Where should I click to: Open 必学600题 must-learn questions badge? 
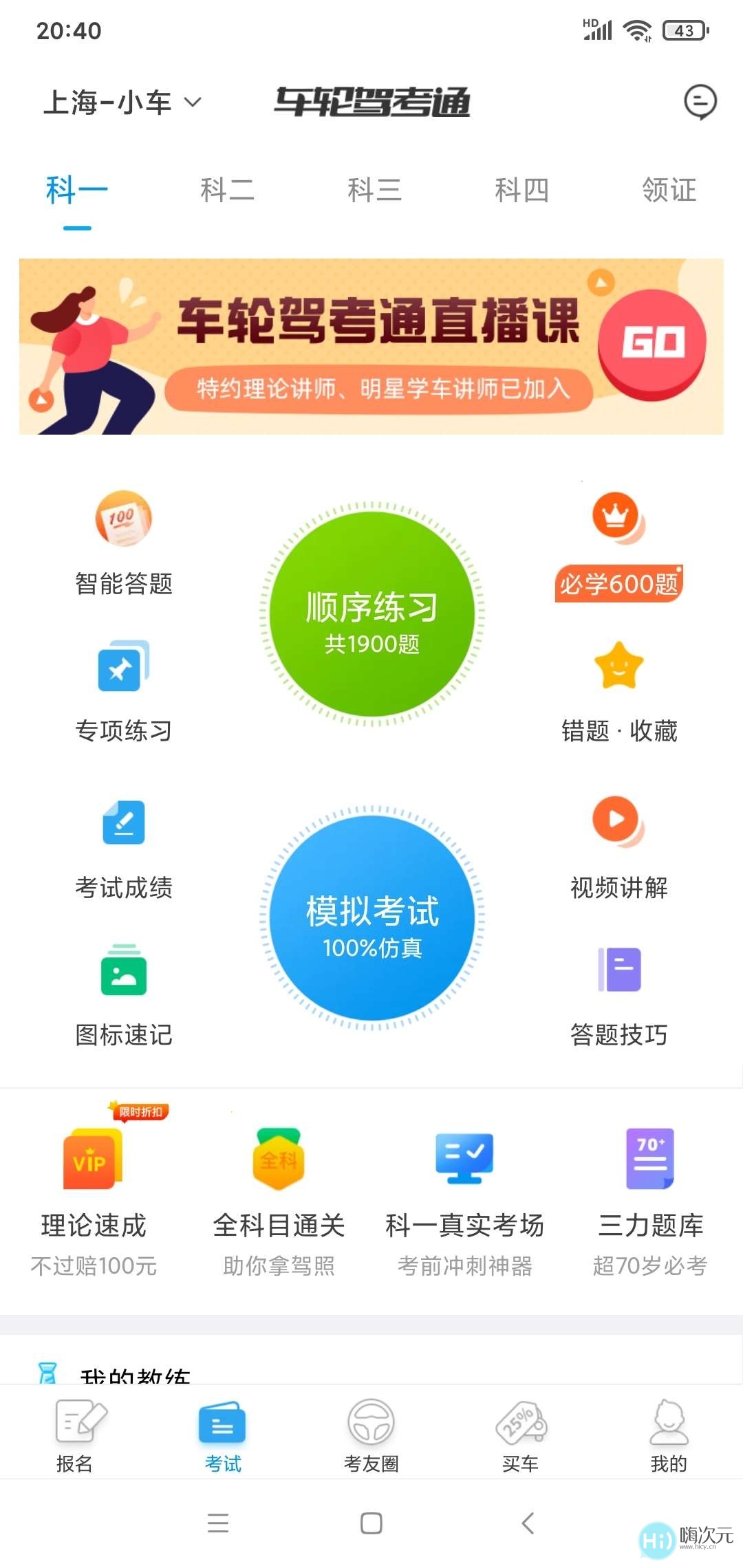point(618,583)
